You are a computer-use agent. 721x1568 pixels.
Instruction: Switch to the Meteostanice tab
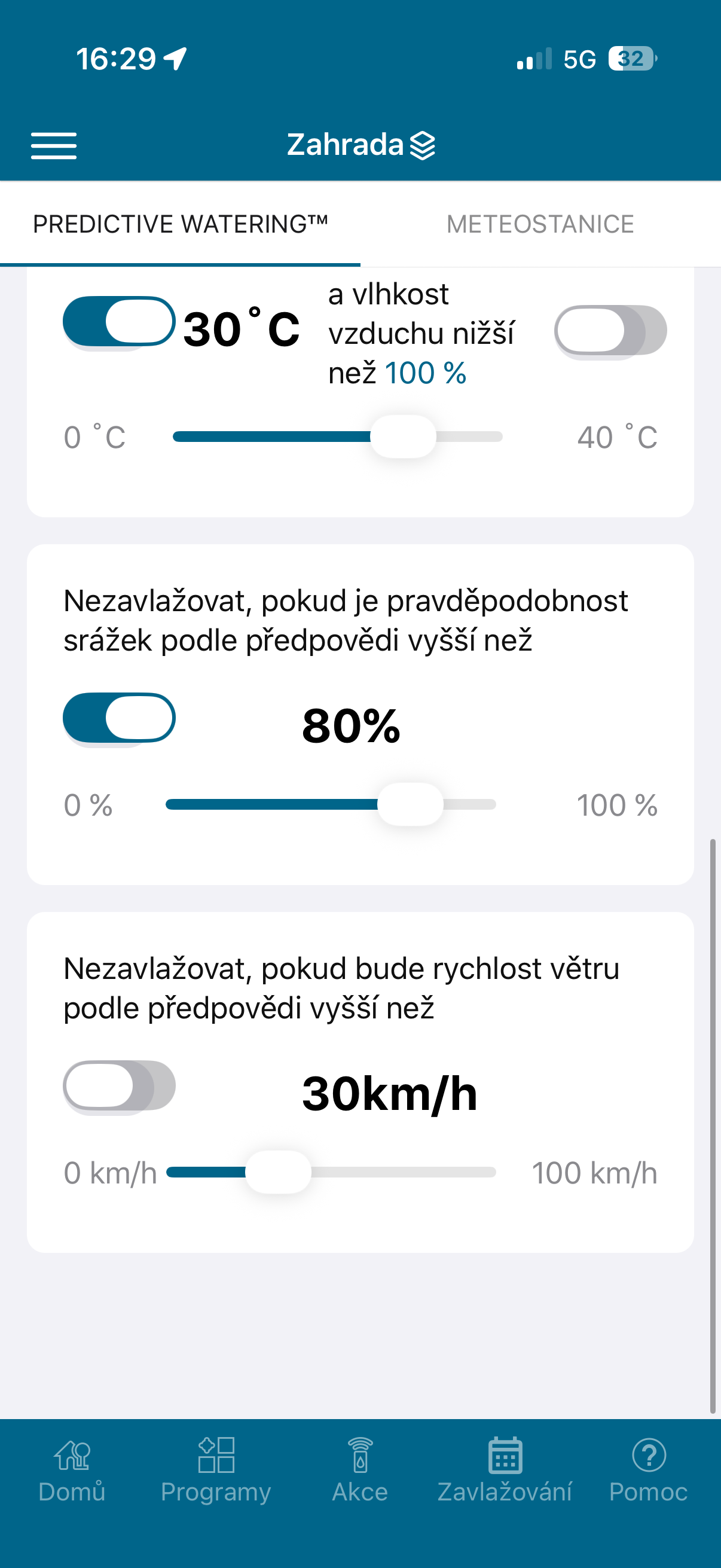pos(540,224)
